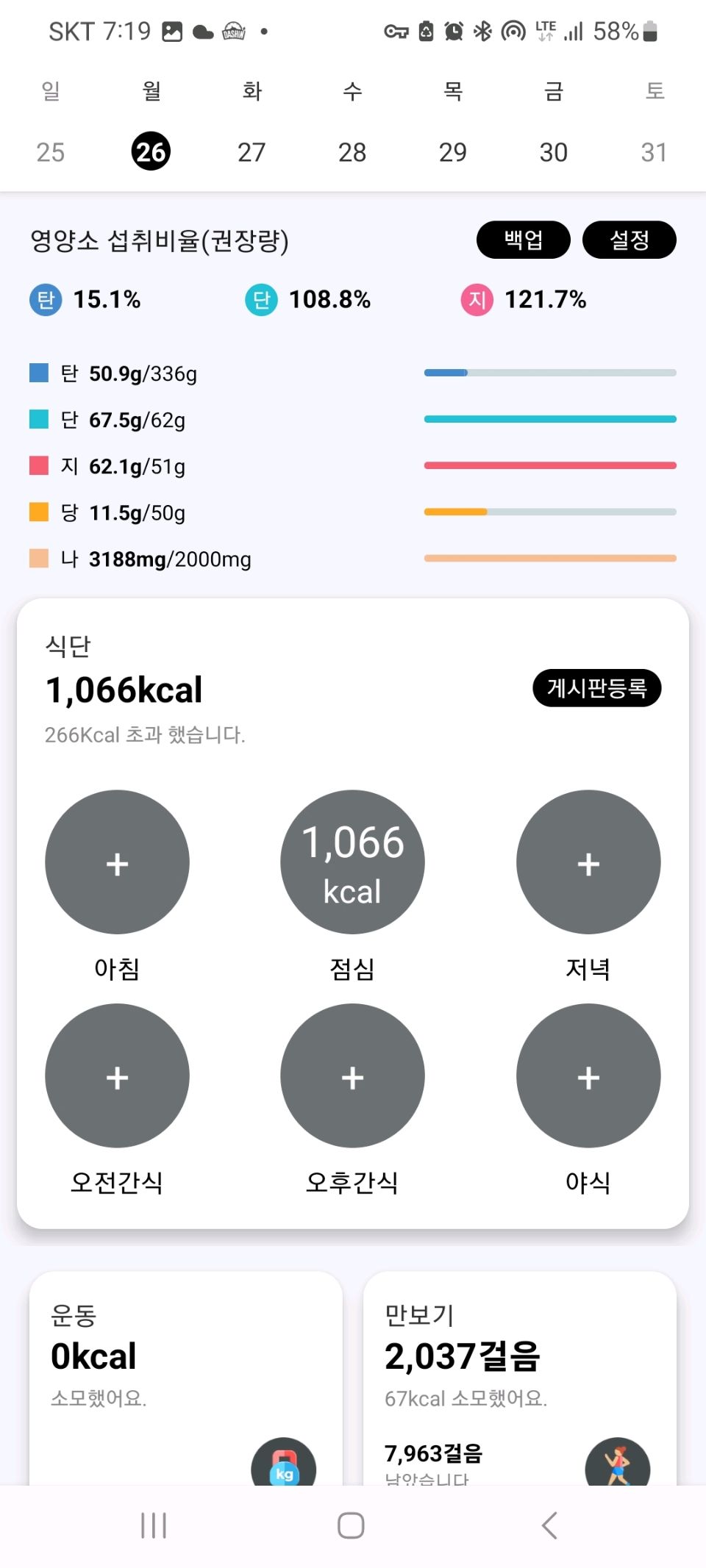Open the 설정 settings button
The image size is (706, 1568).
[630, 240]
